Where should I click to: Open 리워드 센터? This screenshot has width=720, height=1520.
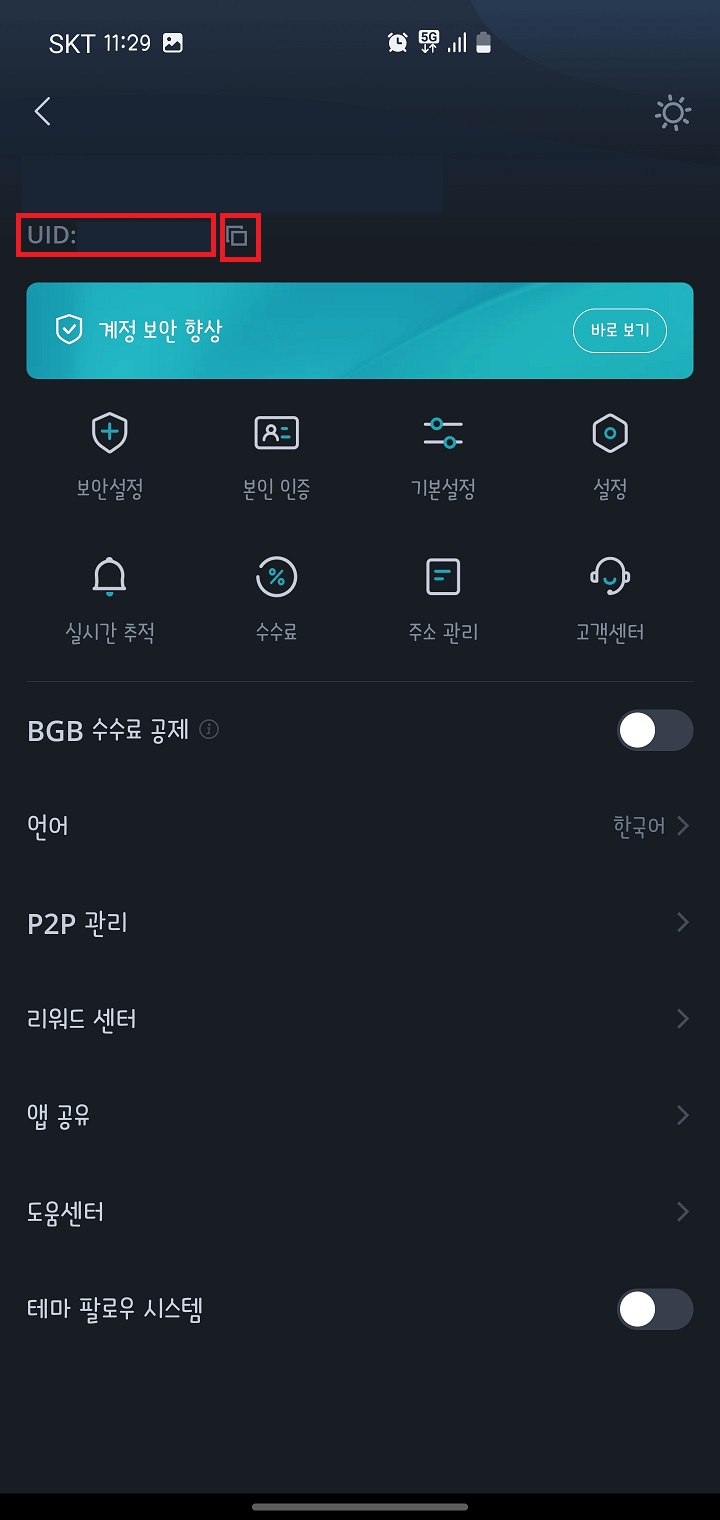tap(360, 1019)
